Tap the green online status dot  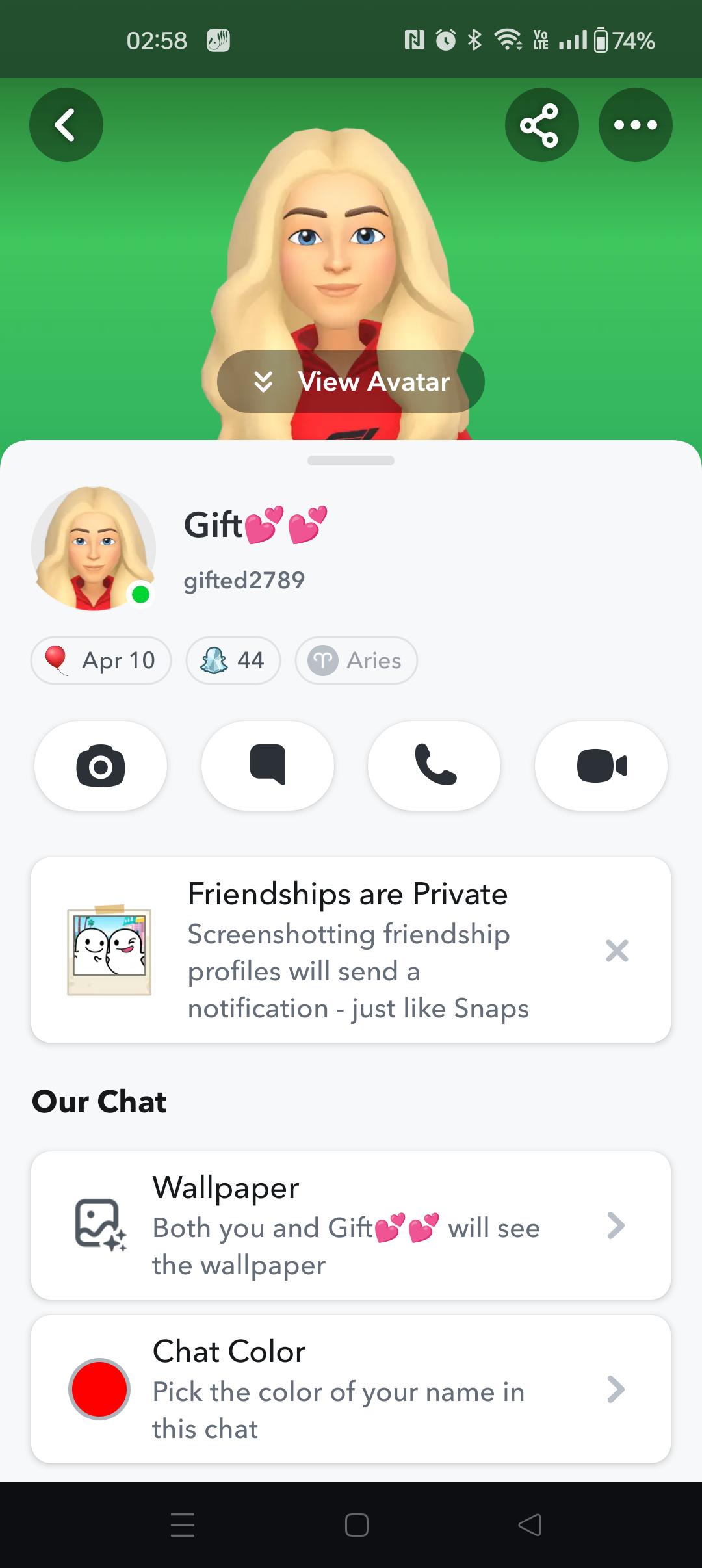pos(140,594)
